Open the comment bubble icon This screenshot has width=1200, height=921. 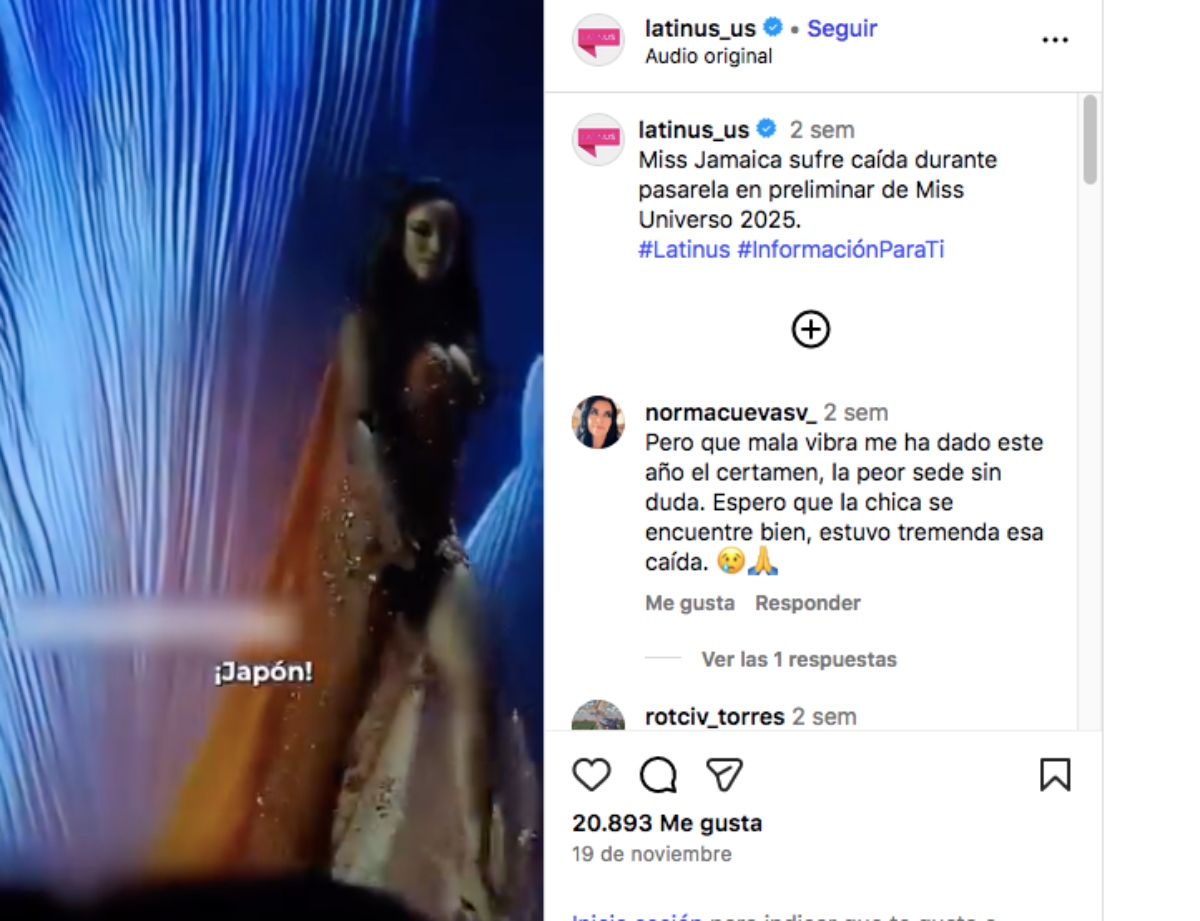(x=658, y=775)
